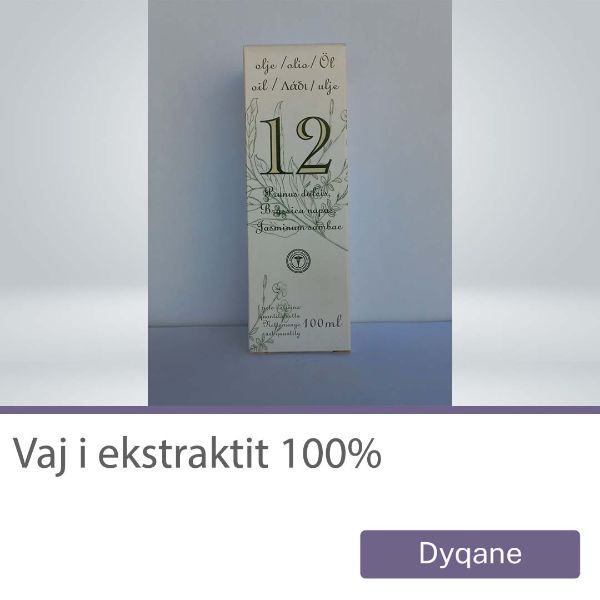Open the Vaj i ekstraktit product image
The image size is (600, 600).
click(300, 205)
